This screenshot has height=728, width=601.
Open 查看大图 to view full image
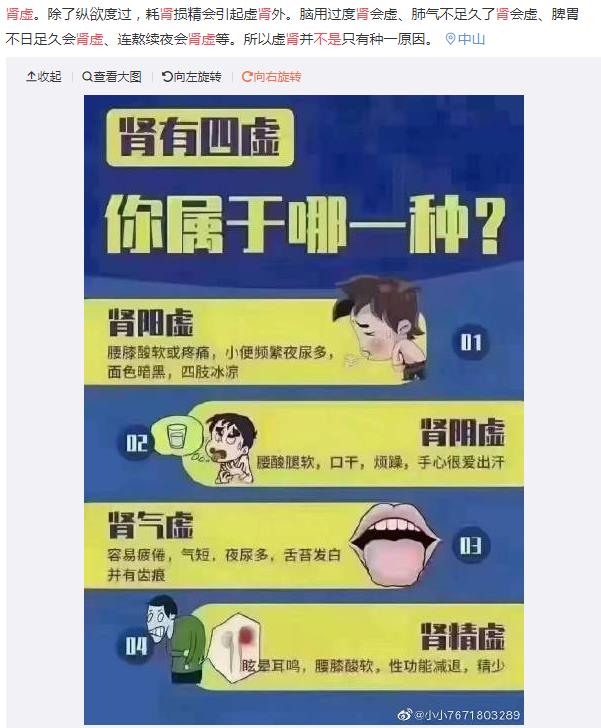click(112, 76)
